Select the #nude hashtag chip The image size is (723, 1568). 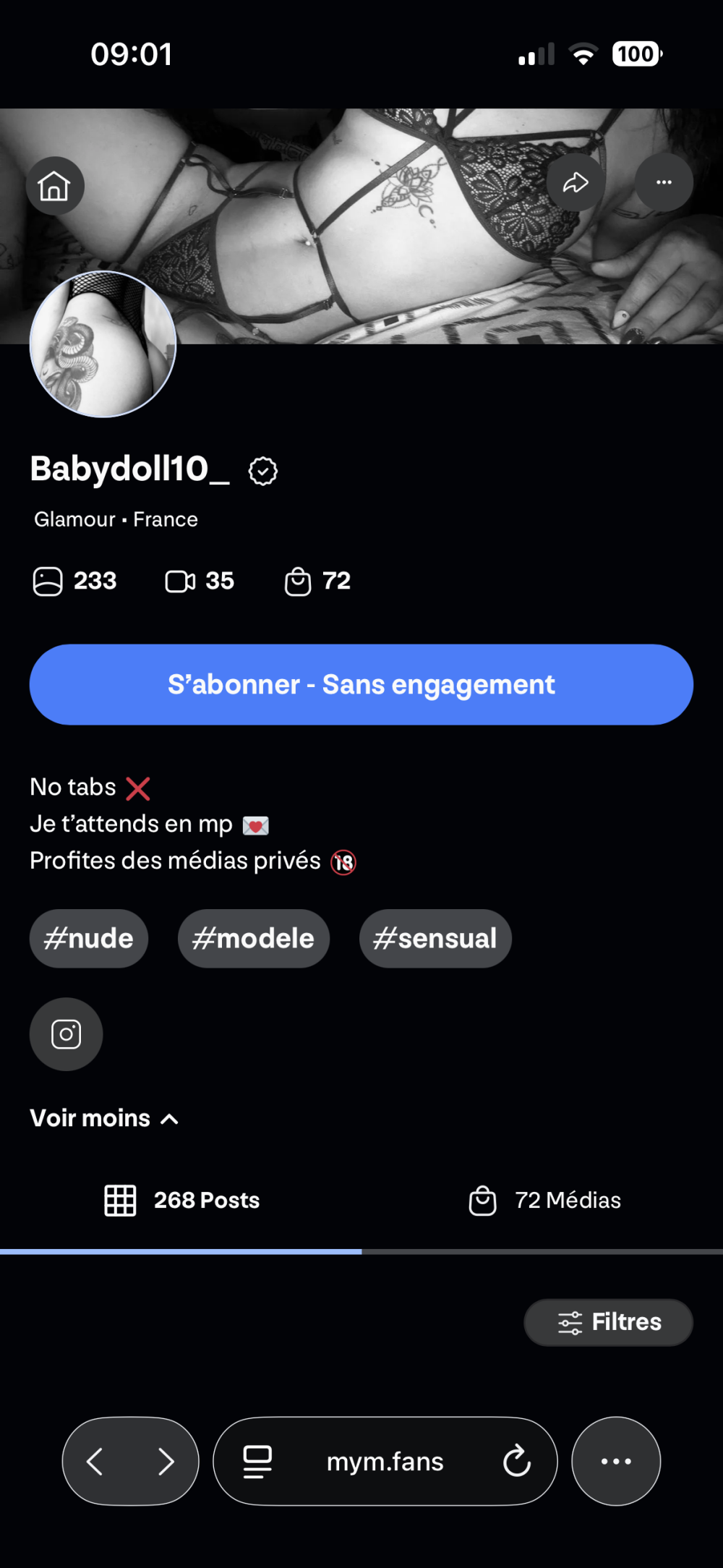89,938
